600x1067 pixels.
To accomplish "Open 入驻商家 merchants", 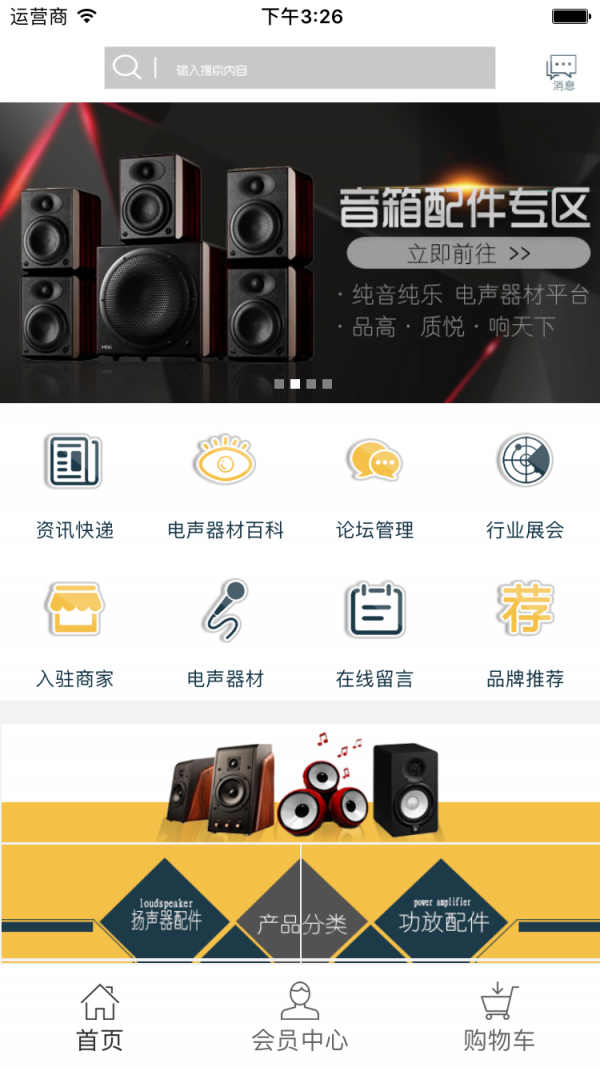I will 74,634.
